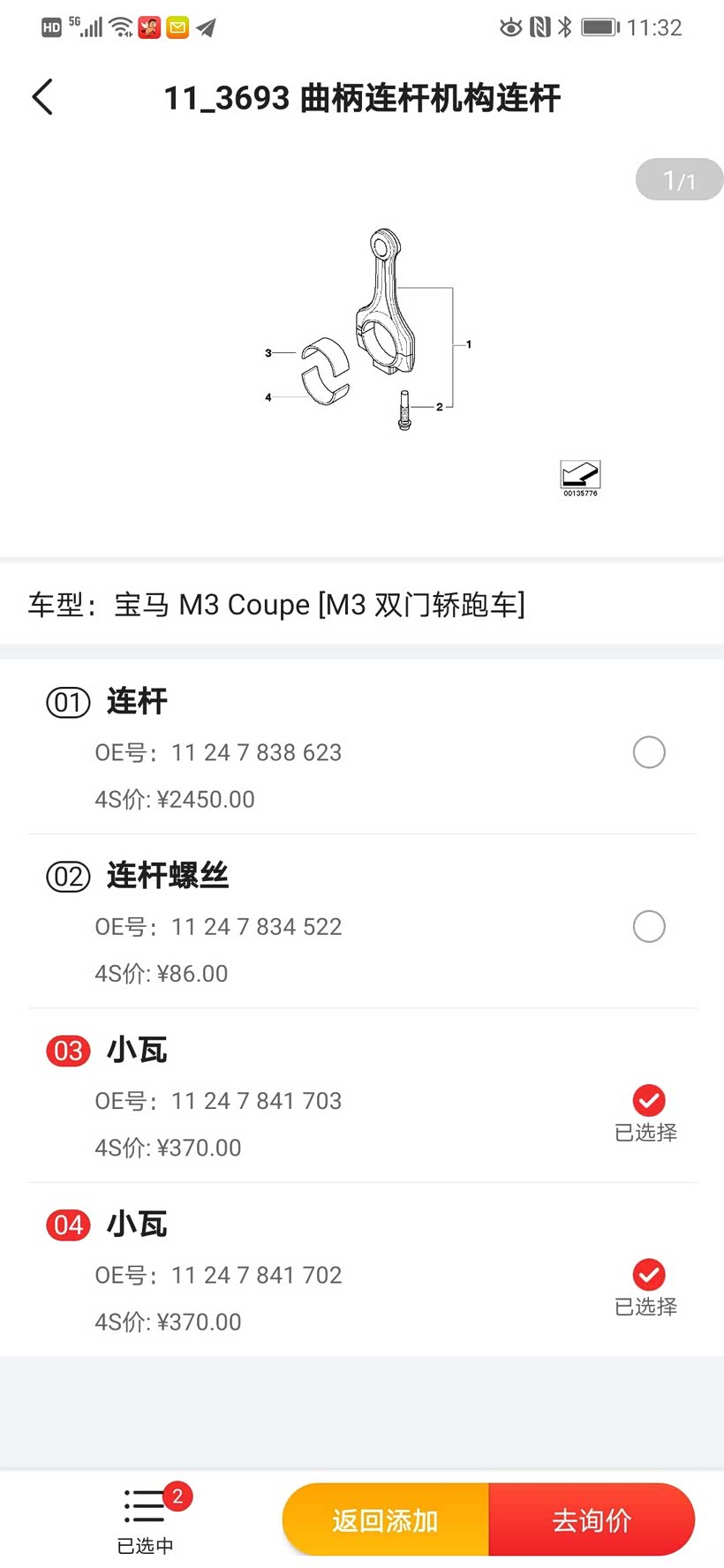724x1568 pixels.
Task: Open the 已选中 selected items list
Action: pos(147,1519)
